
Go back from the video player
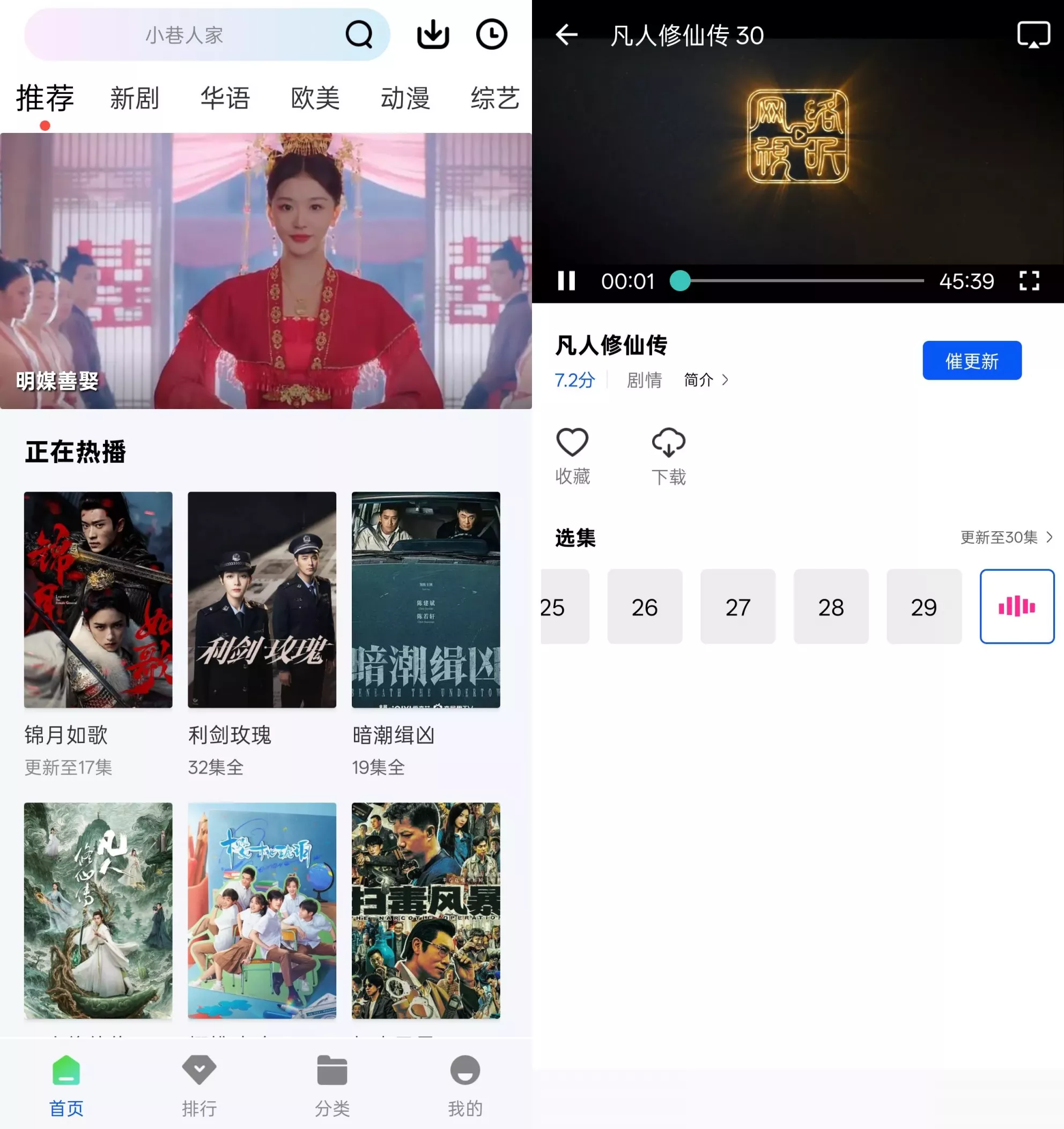click(566, 35)
